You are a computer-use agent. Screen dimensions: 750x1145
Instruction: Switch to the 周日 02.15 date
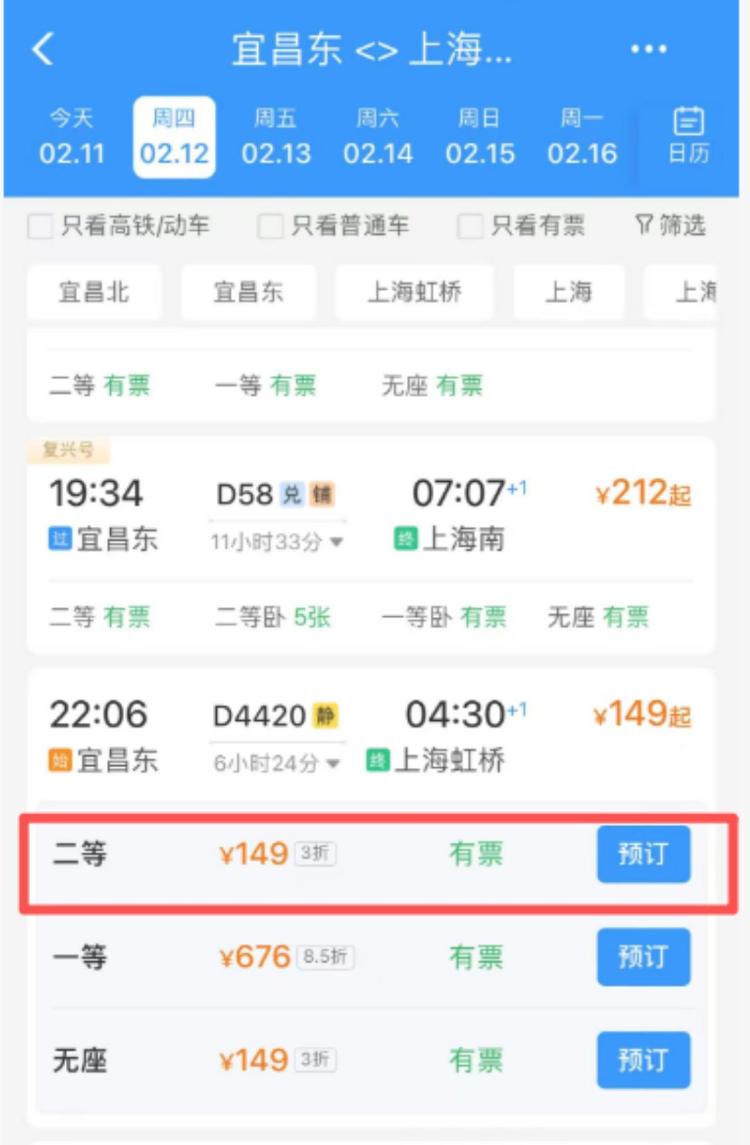tap(480, 138)
